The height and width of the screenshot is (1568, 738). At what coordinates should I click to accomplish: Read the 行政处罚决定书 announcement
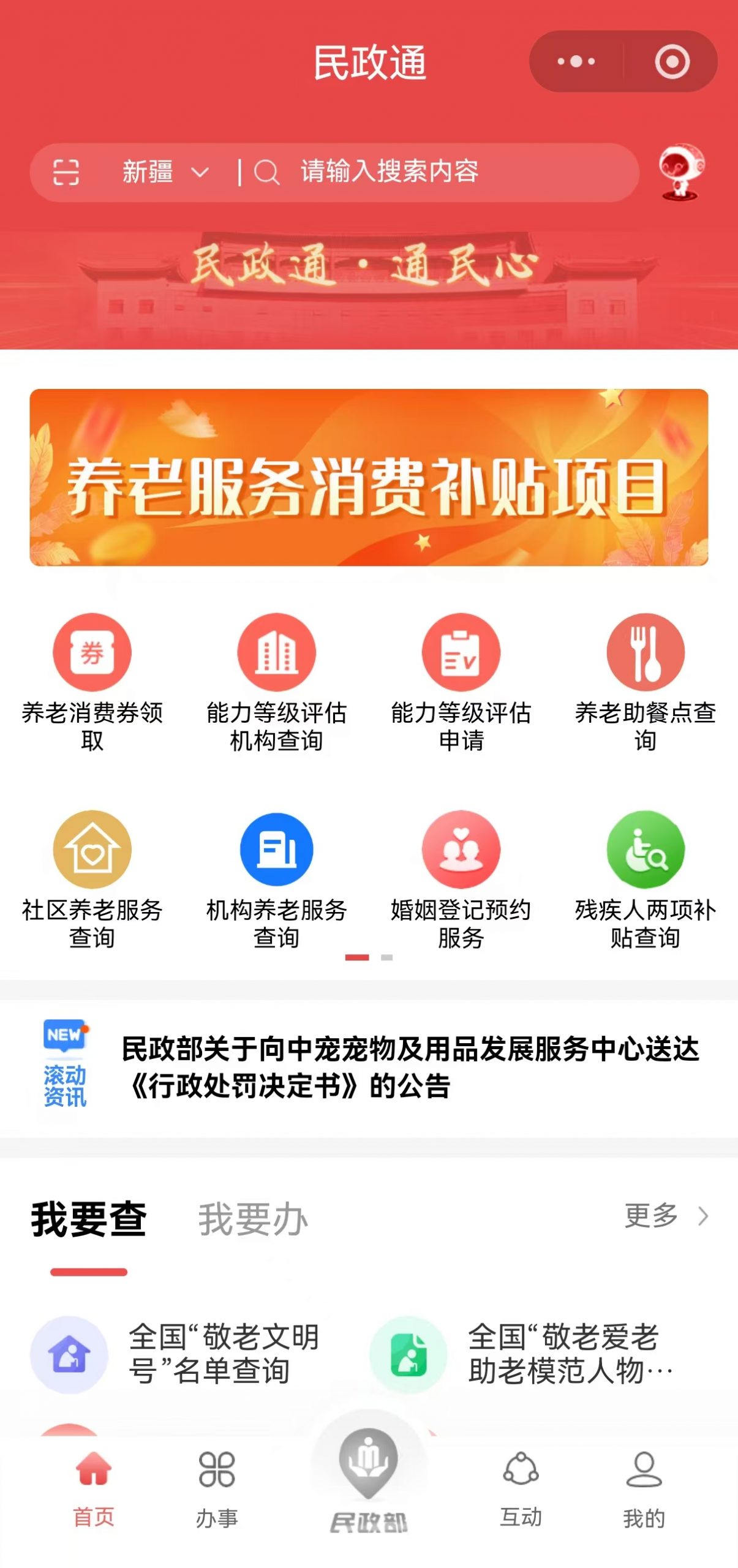[409, 1066]
